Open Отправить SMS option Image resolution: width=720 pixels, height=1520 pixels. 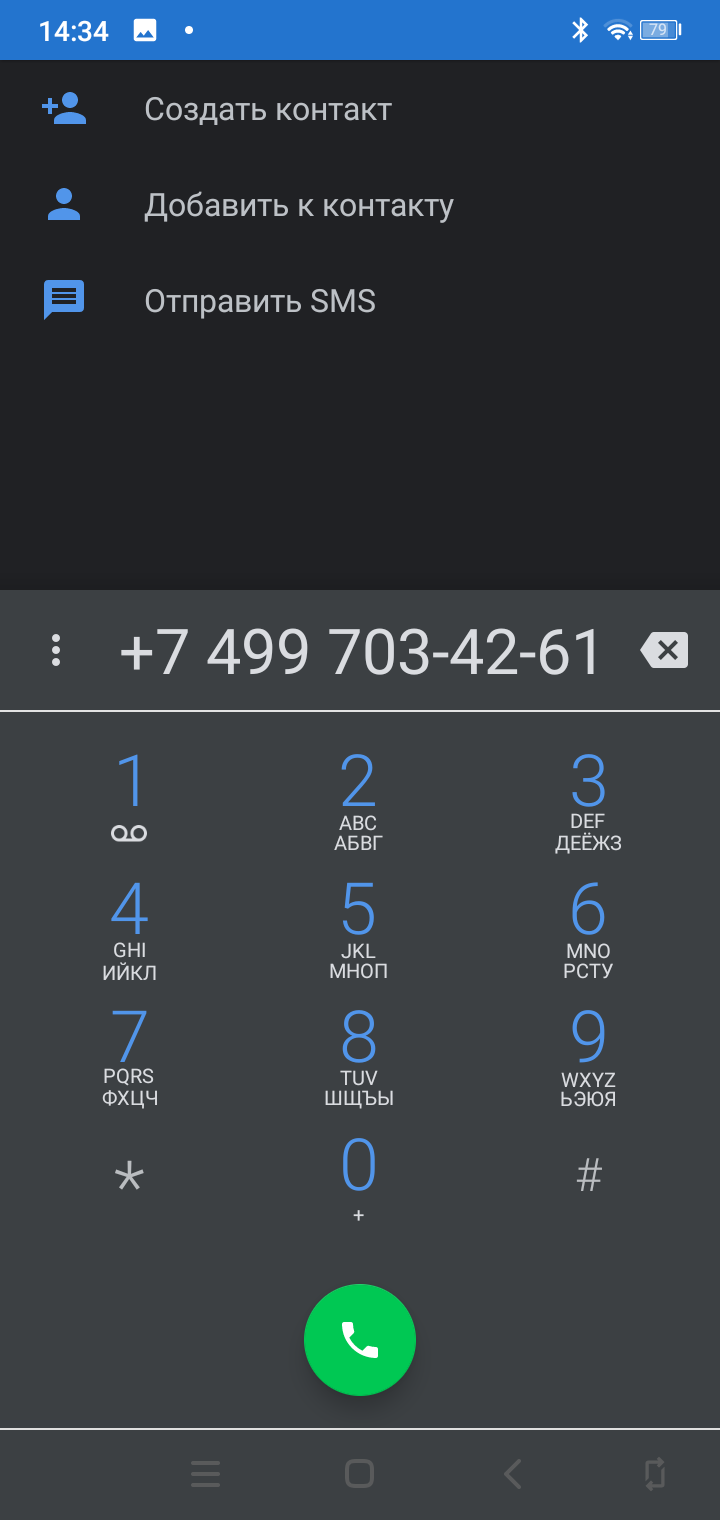(x=360, y=301)
